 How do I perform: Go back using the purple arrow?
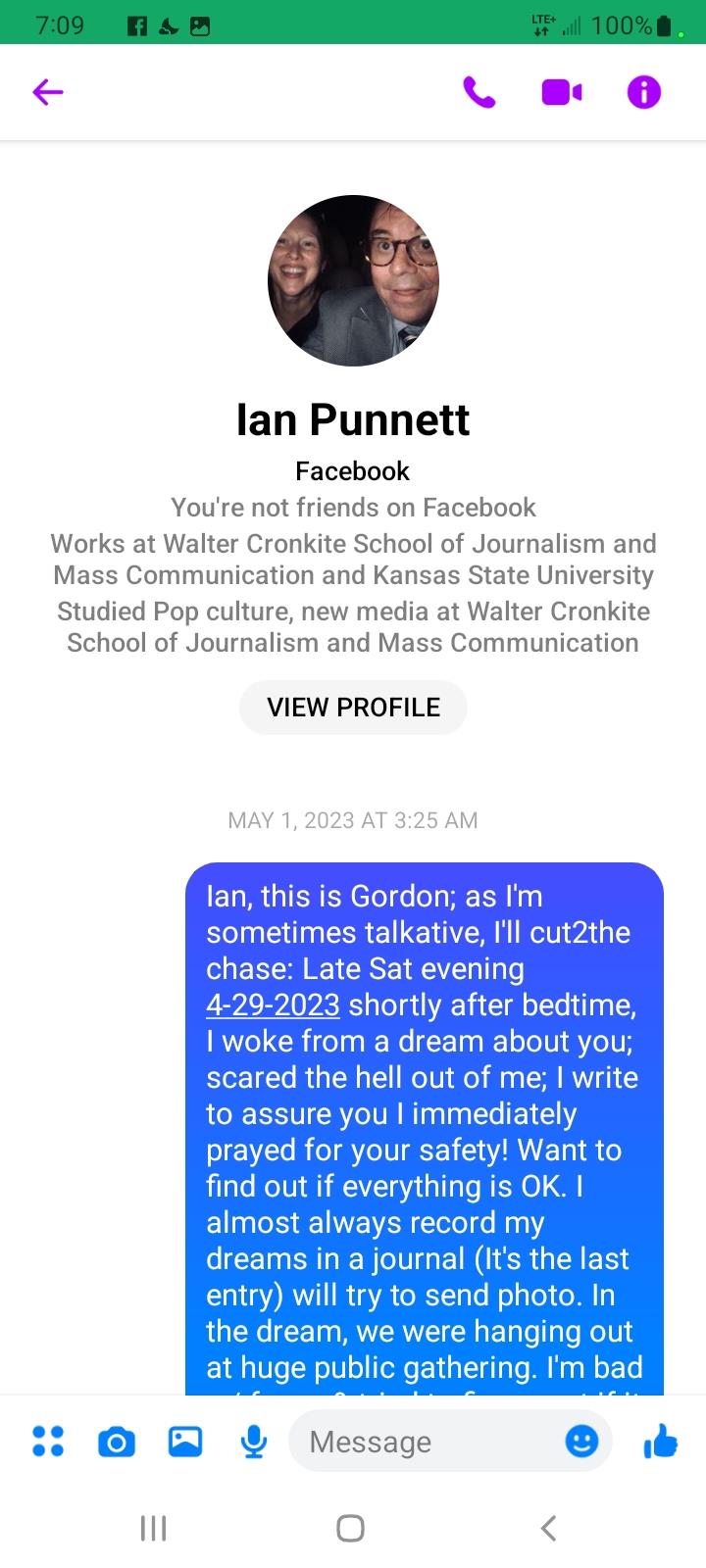47,92
